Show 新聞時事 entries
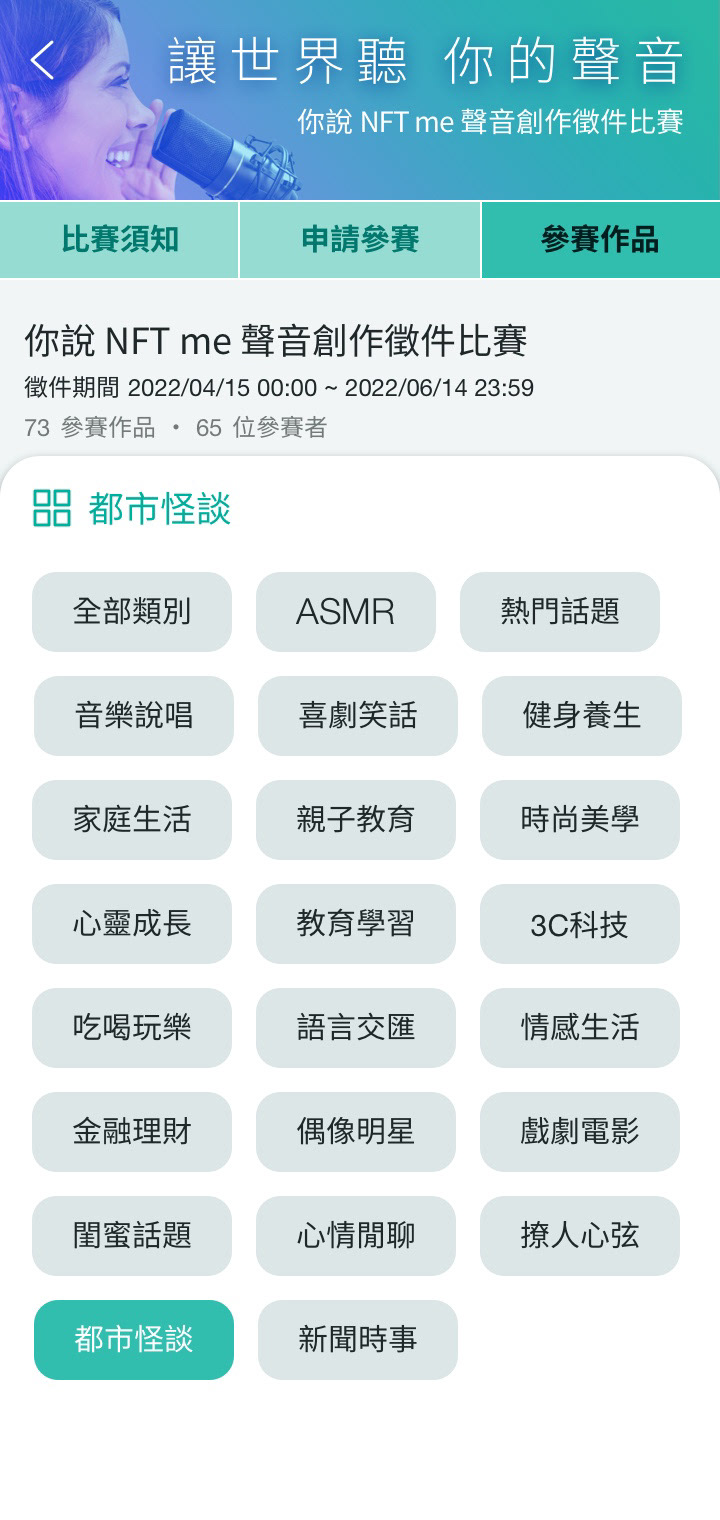This screenshot has width=720, height=1520. pos(358,1340)
